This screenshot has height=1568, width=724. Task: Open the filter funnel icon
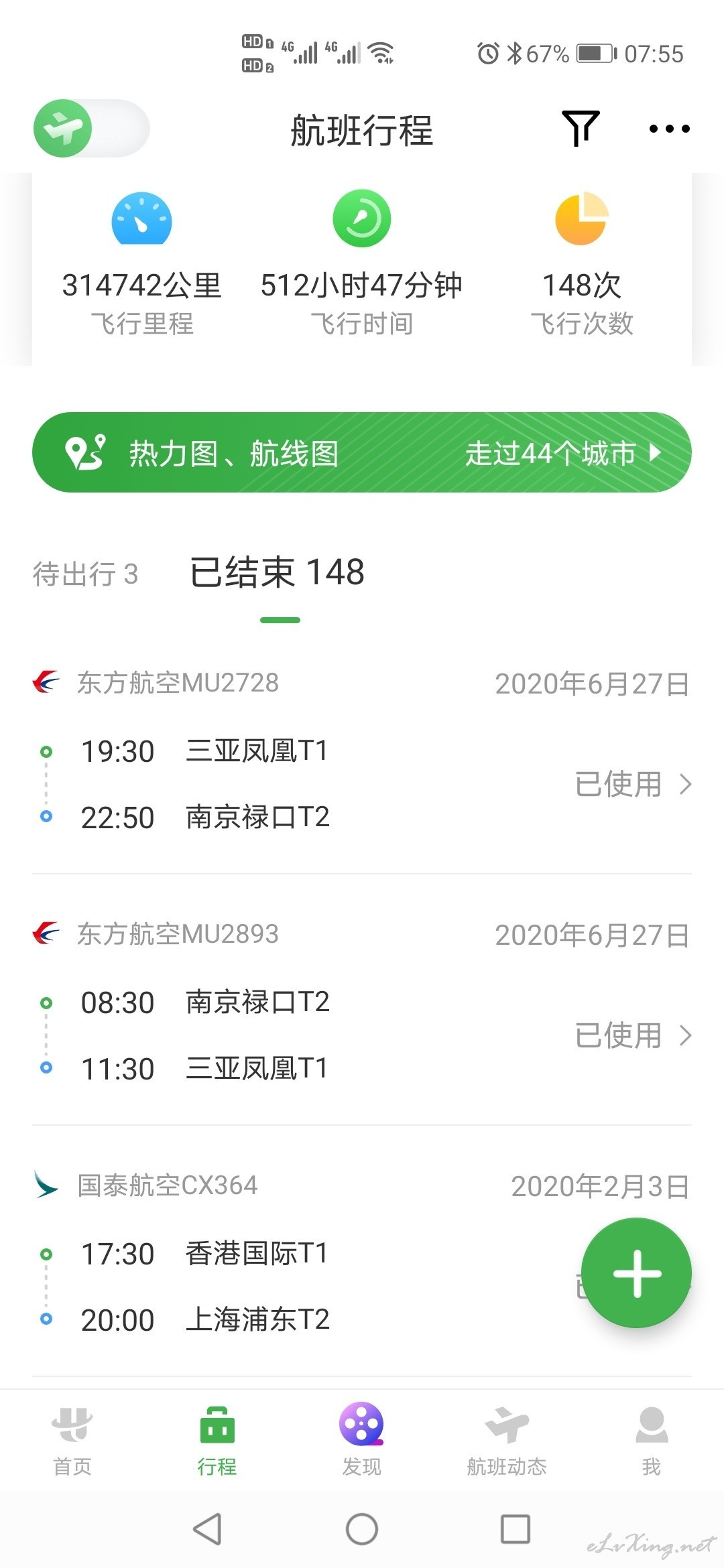pos(581,128)
